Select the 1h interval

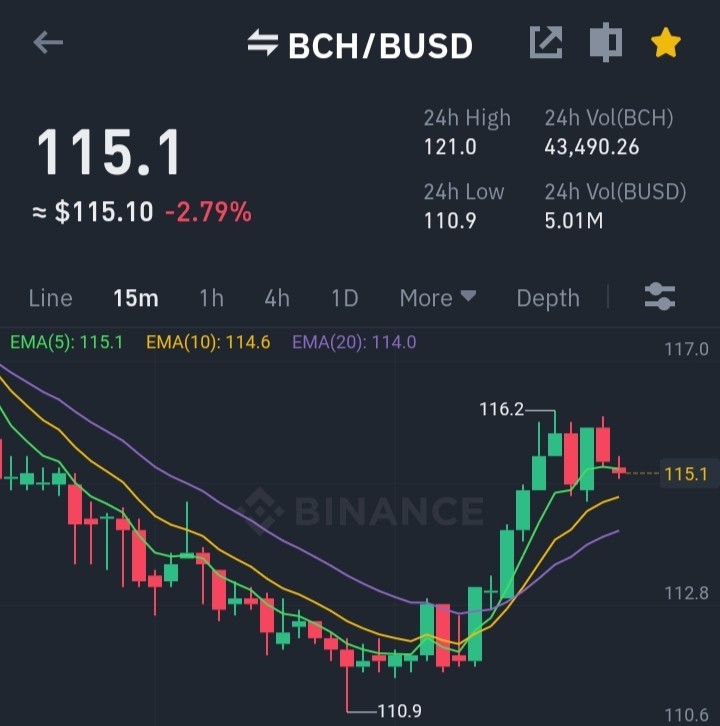click(212, 298)
